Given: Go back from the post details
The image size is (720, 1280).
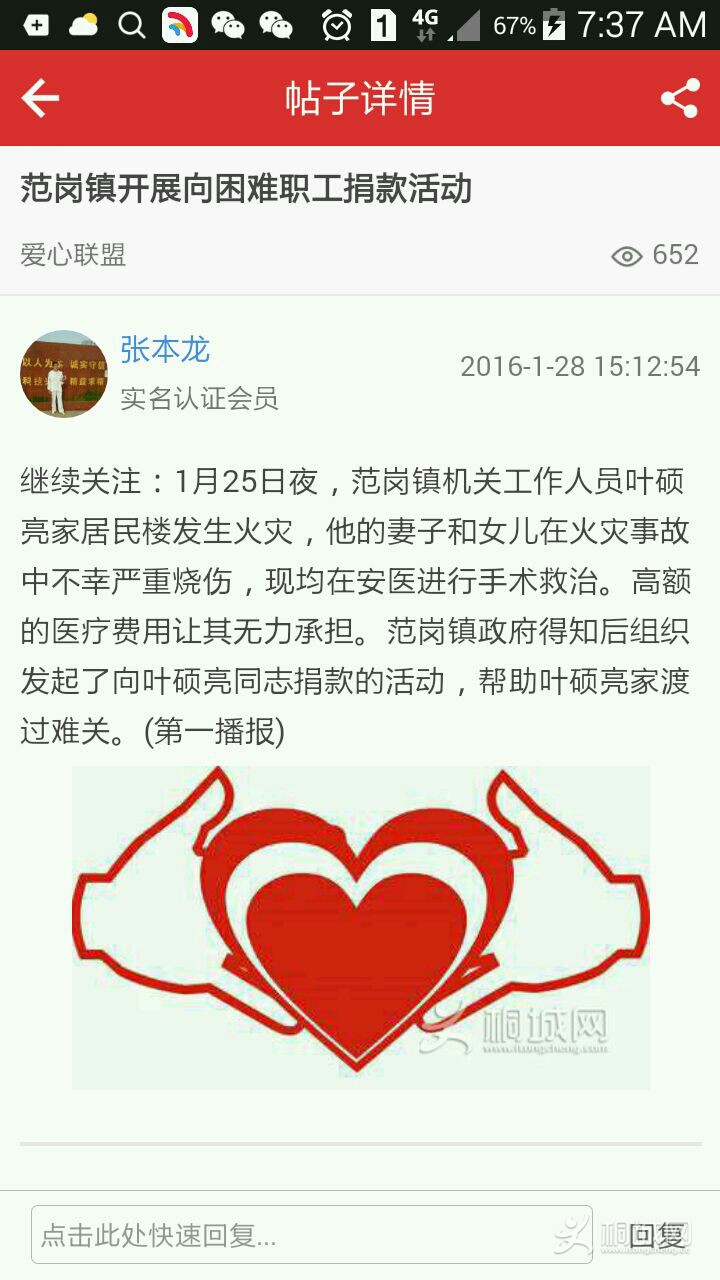Looking at the screenshot, I should pos(40,98).
